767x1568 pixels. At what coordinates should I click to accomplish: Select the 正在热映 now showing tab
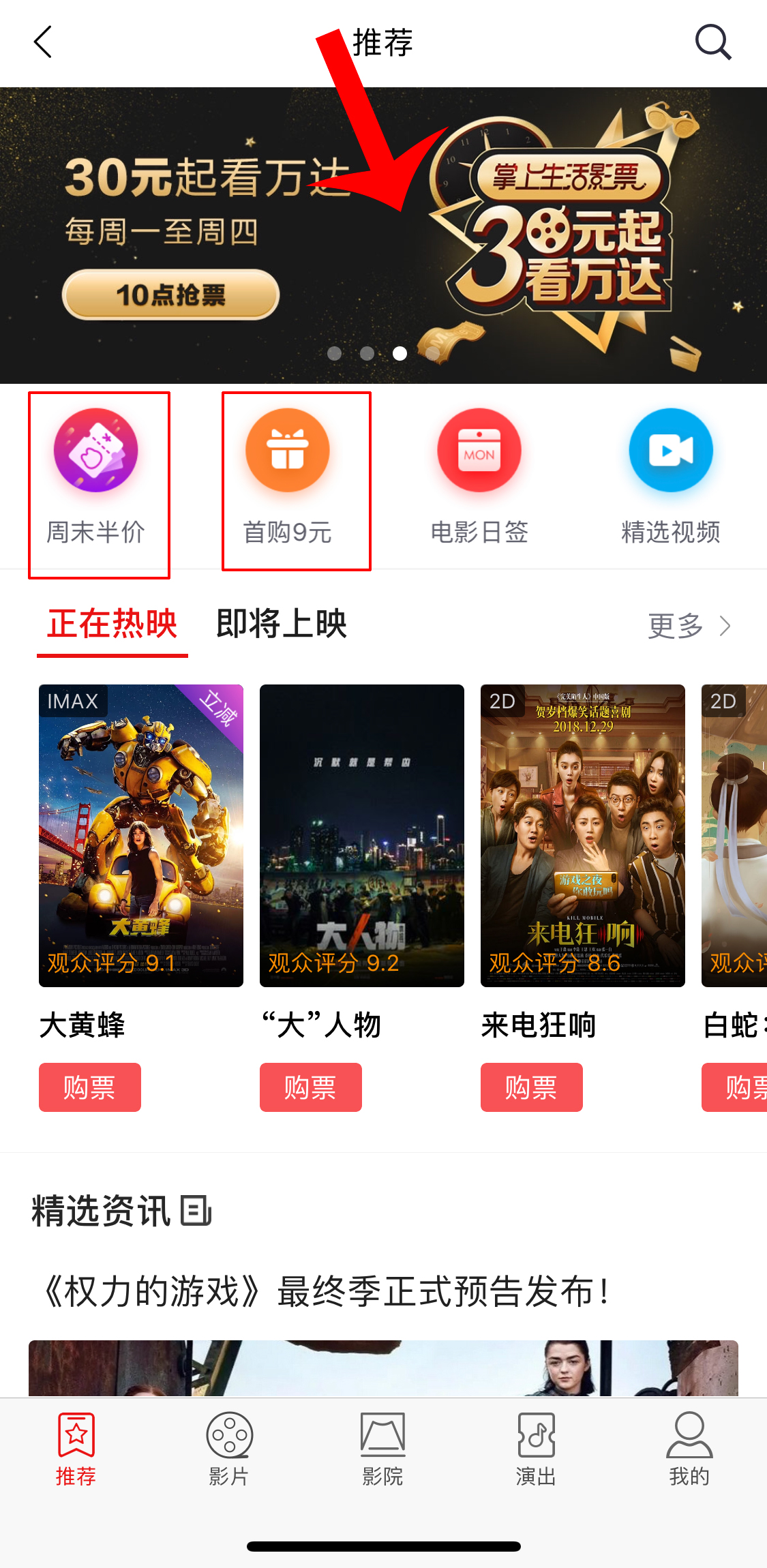113,624
